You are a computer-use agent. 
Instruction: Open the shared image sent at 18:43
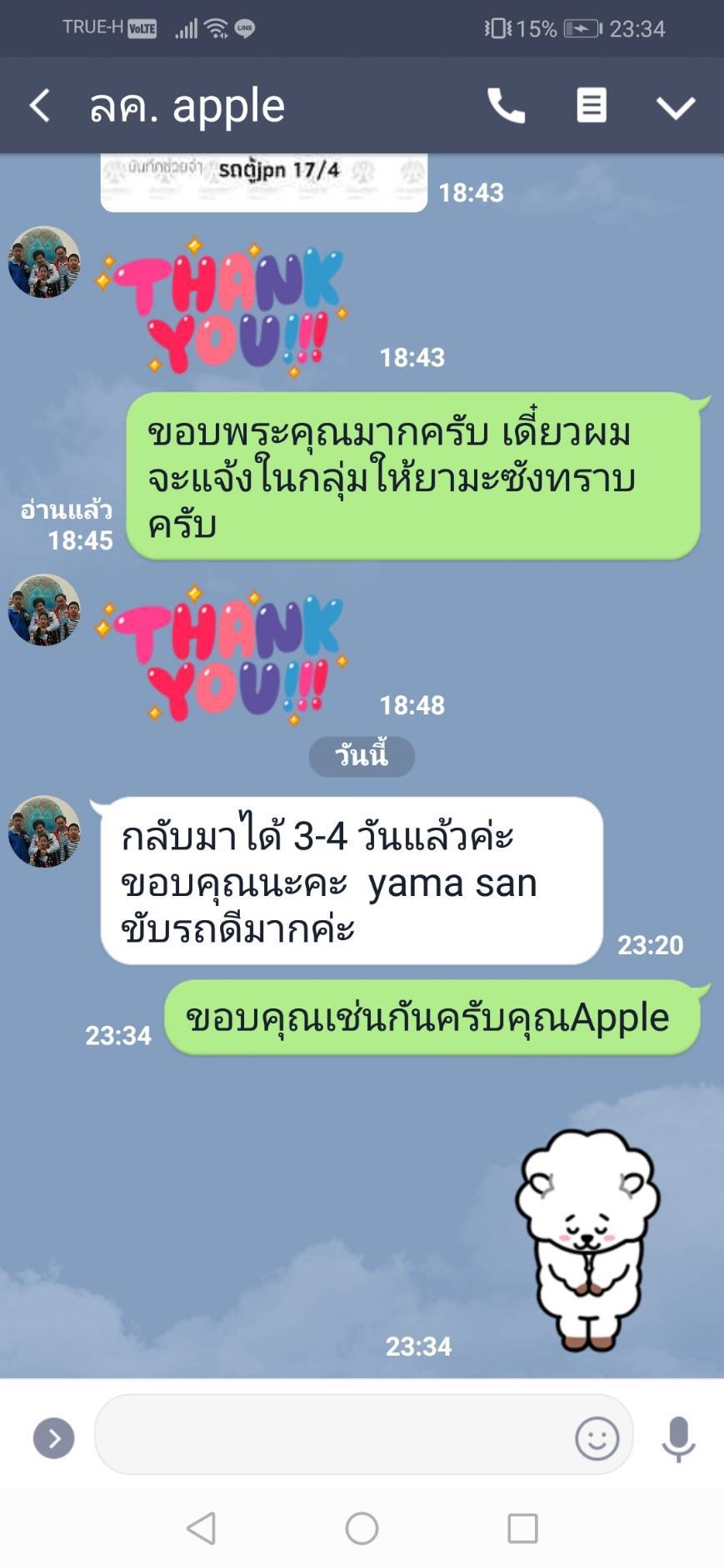coord(263,180)
